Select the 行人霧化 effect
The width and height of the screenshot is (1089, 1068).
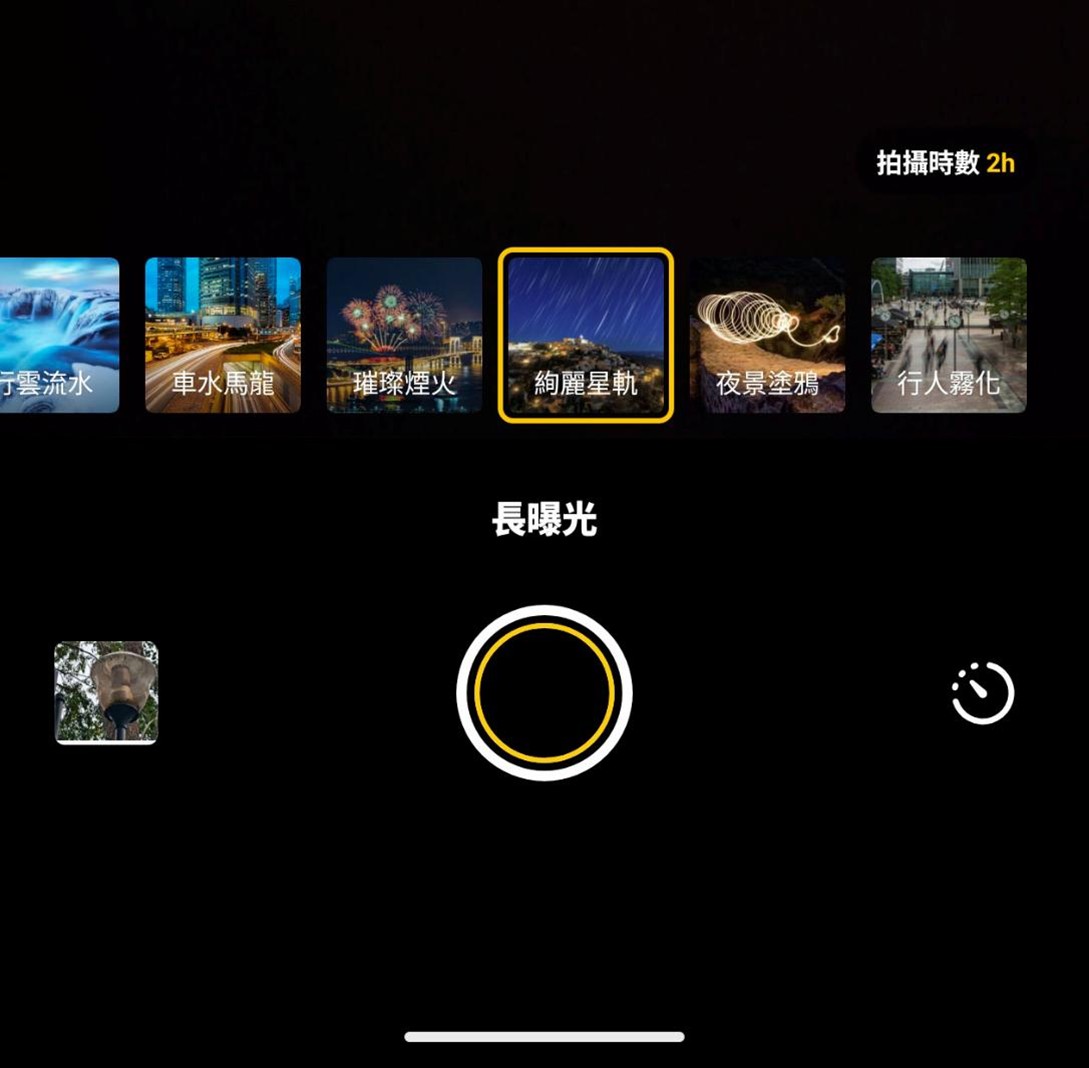click(948, 335)
